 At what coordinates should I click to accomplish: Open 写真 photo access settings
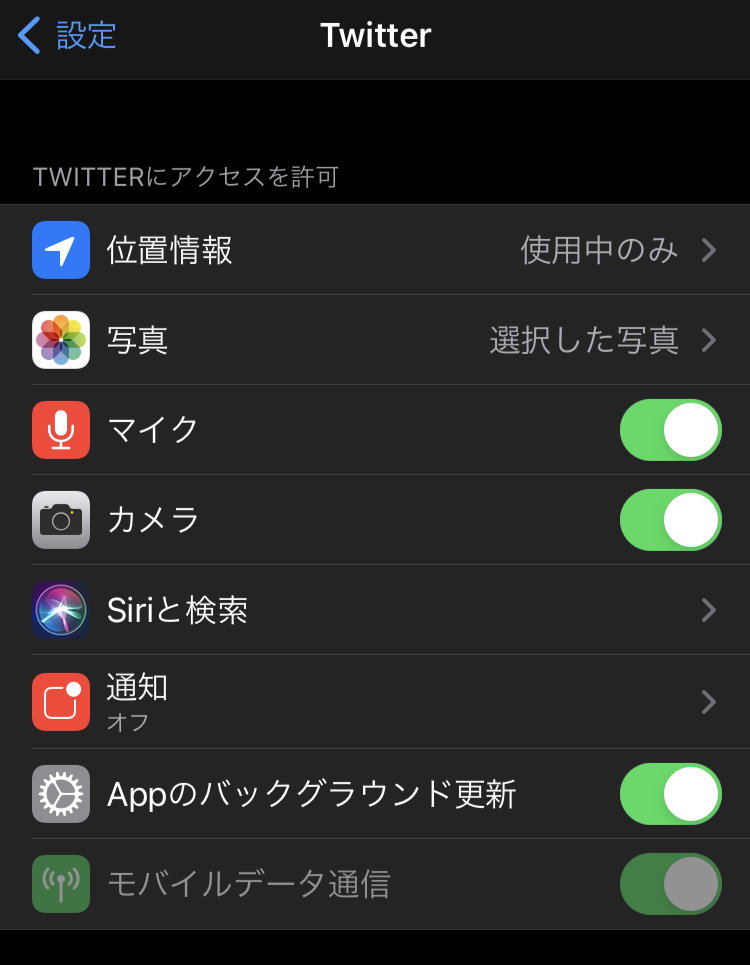click(375, 340)
